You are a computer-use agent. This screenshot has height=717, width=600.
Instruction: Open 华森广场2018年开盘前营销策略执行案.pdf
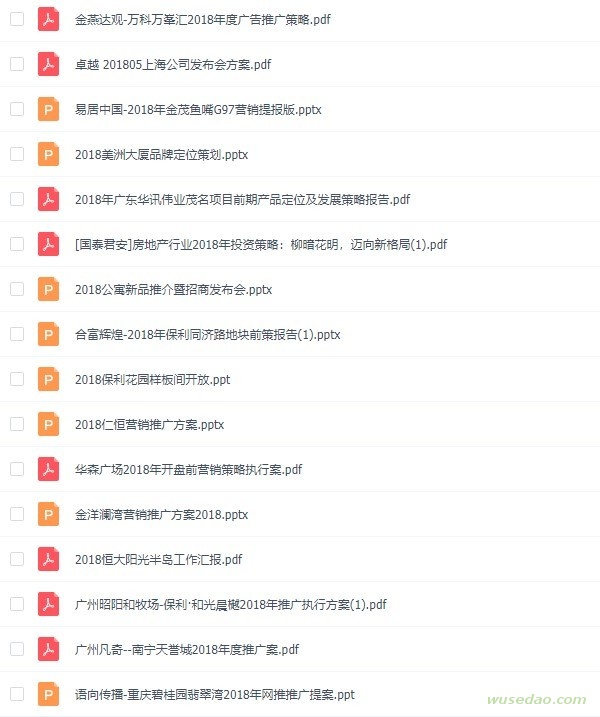[x=188, y=469]
